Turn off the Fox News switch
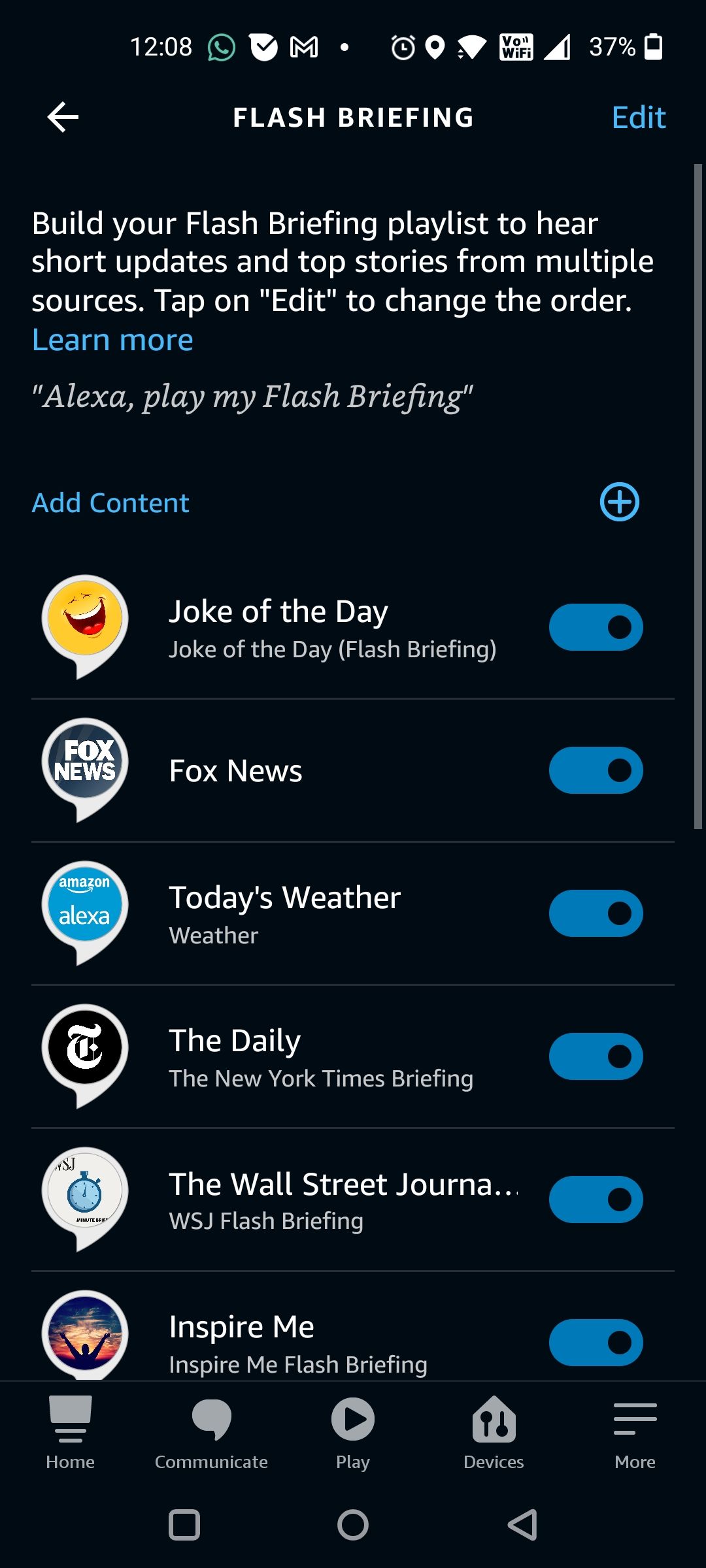Screen dimensions: 706x1568 596,770
